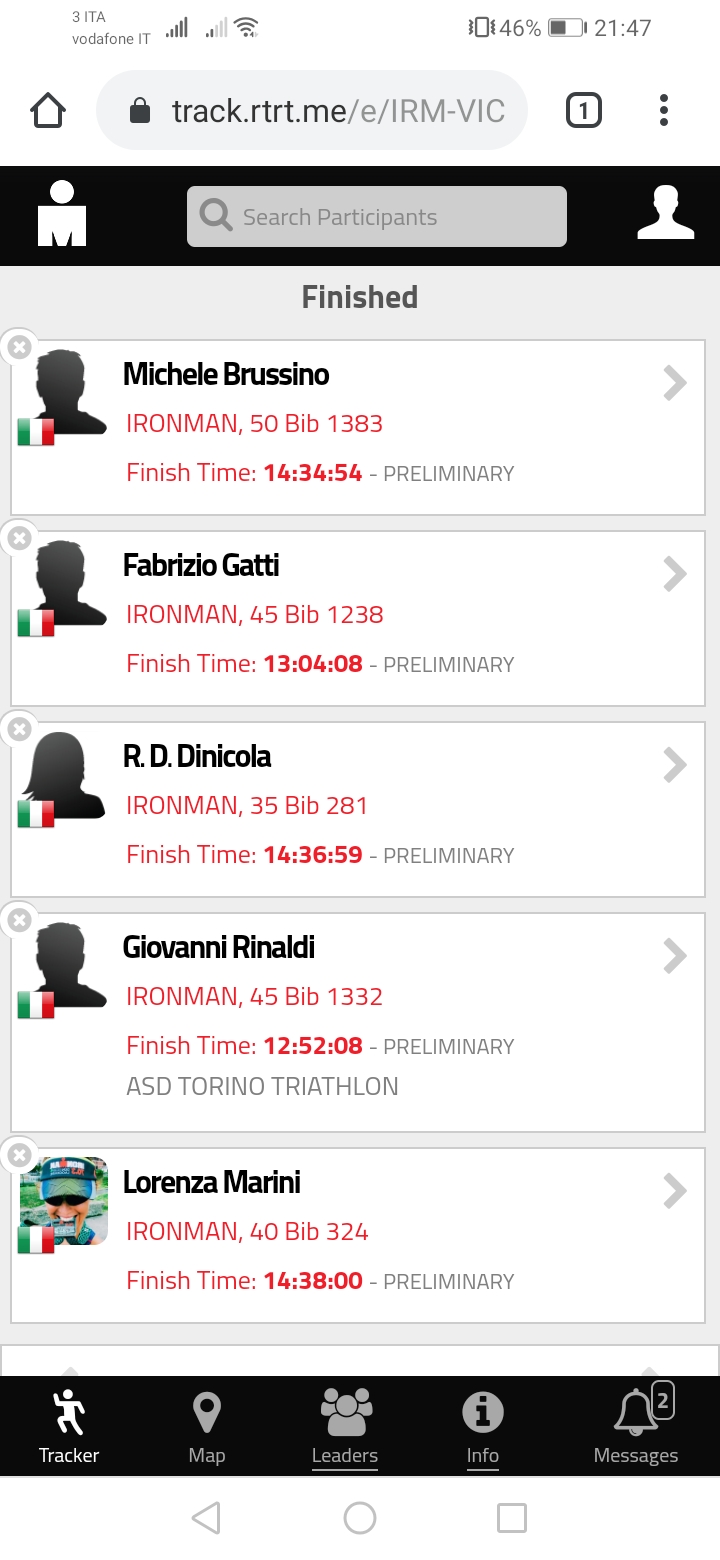This screenshot has height=1560, width=720.
Task: Open the browser overflow menu
Action: pyautogui.click(x=664, y=110)
